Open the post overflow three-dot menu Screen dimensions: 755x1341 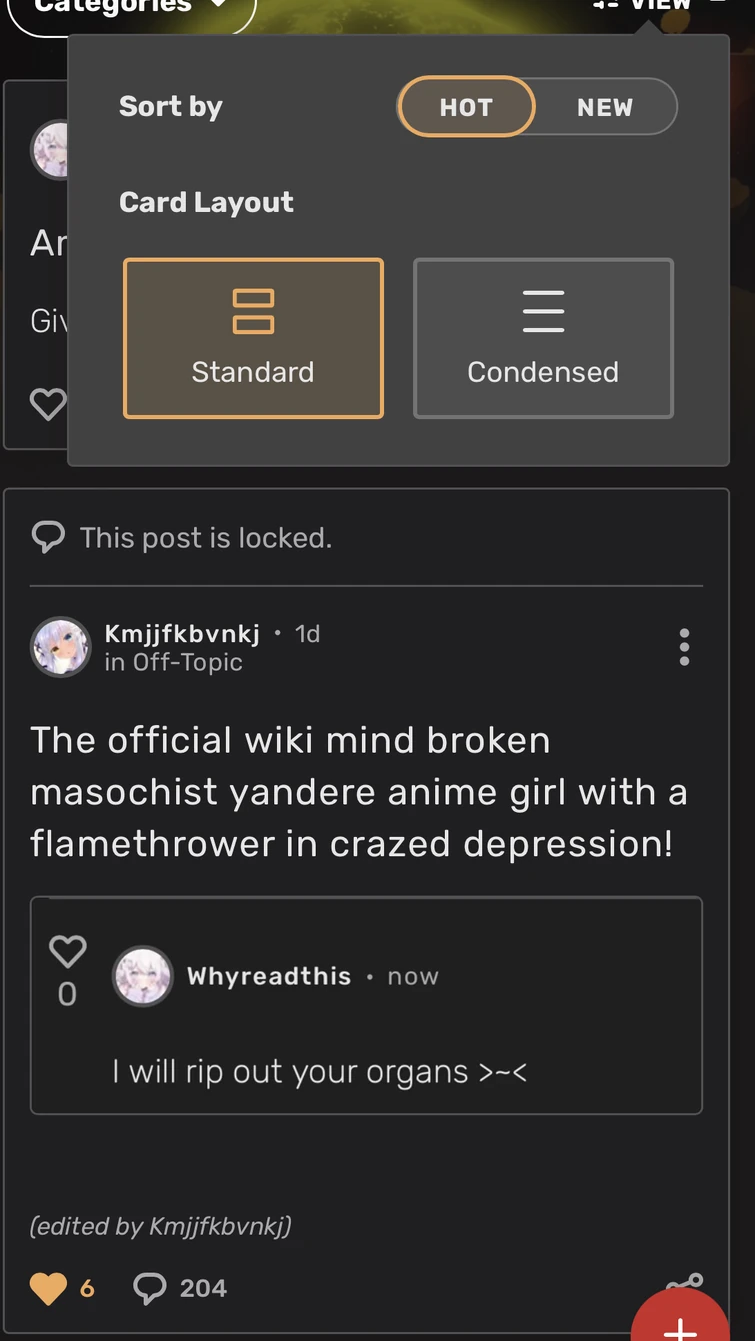pos(684,647)
